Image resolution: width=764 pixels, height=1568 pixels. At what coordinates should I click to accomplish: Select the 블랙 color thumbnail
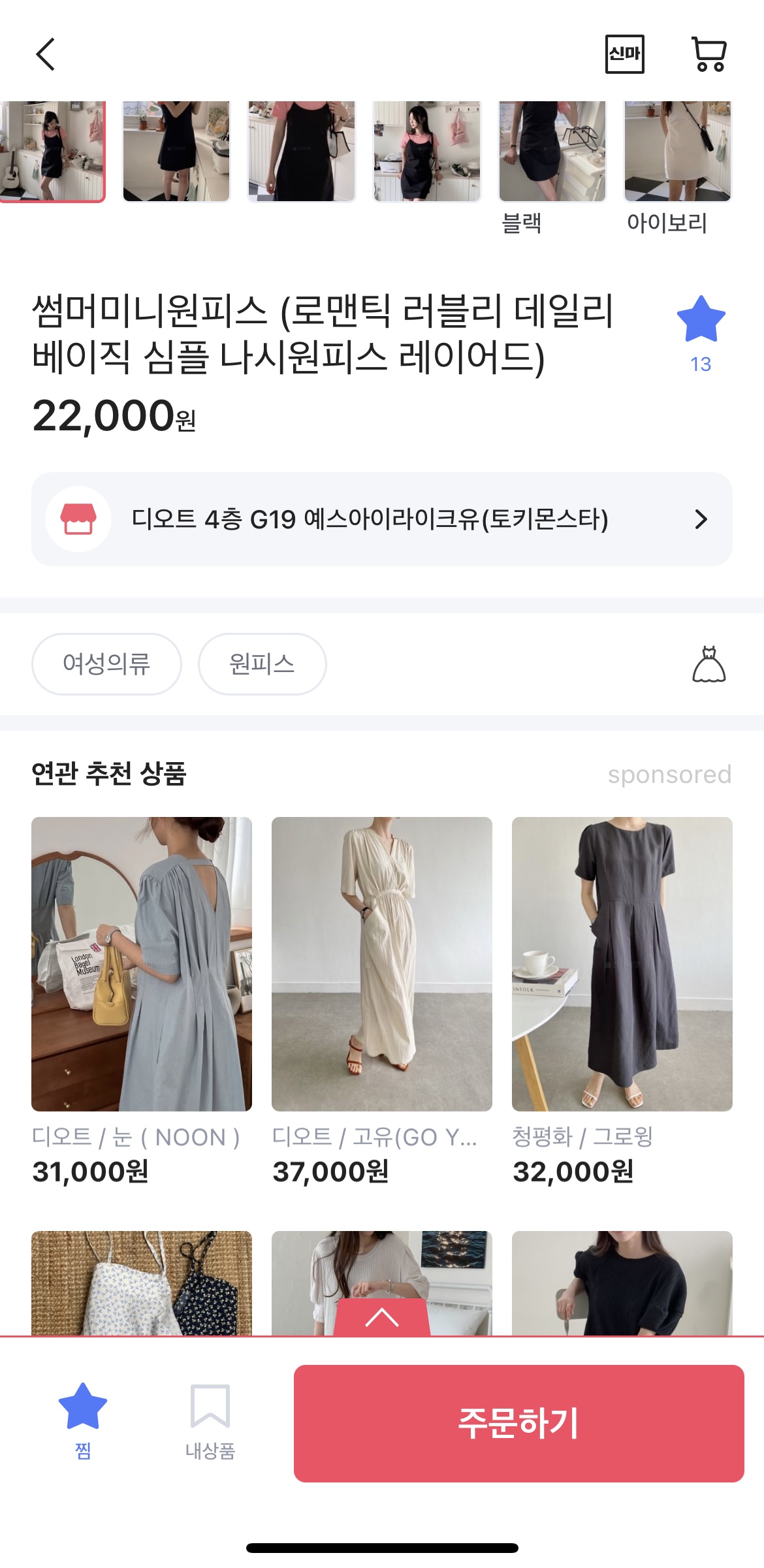[x=552, y=152]
